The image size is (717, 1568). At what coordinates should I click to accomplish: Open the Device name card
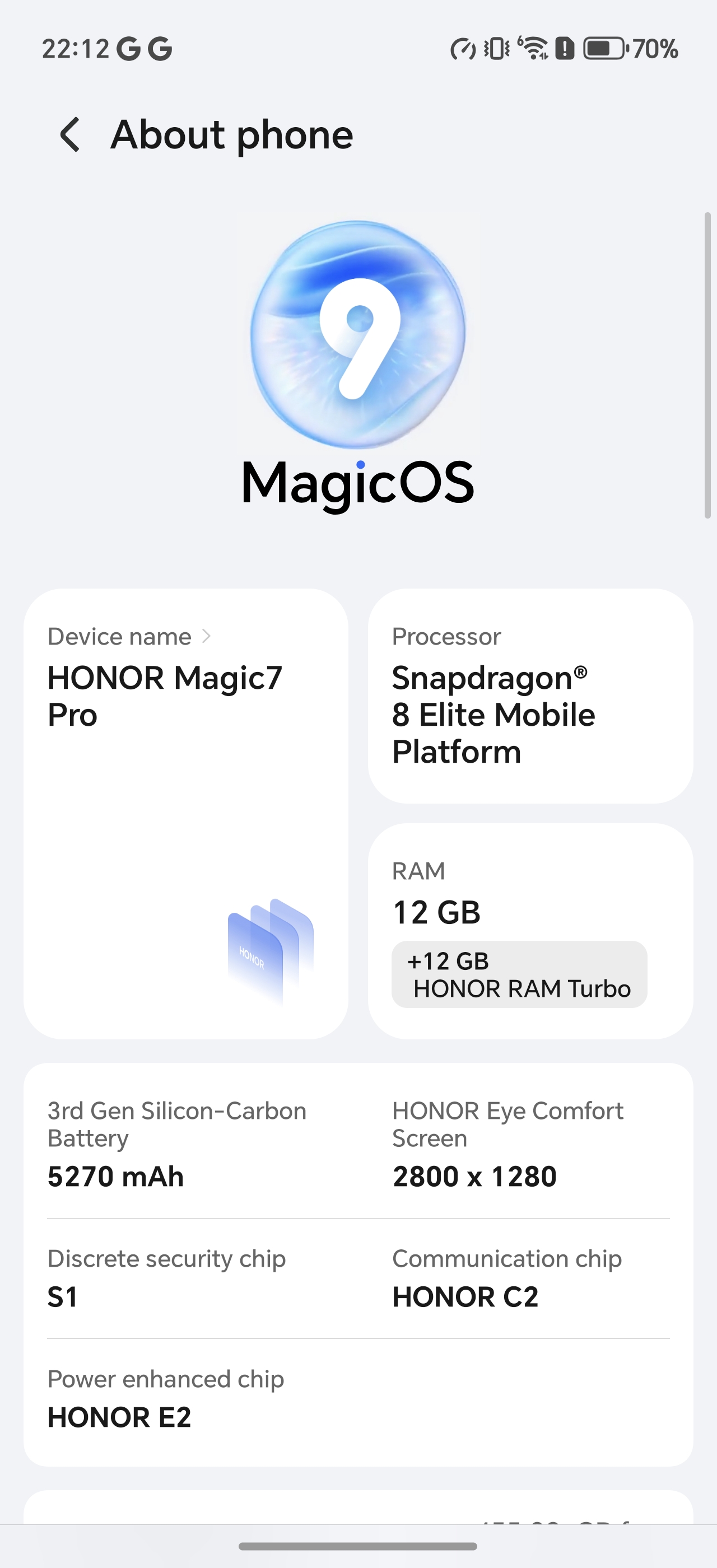185,813
